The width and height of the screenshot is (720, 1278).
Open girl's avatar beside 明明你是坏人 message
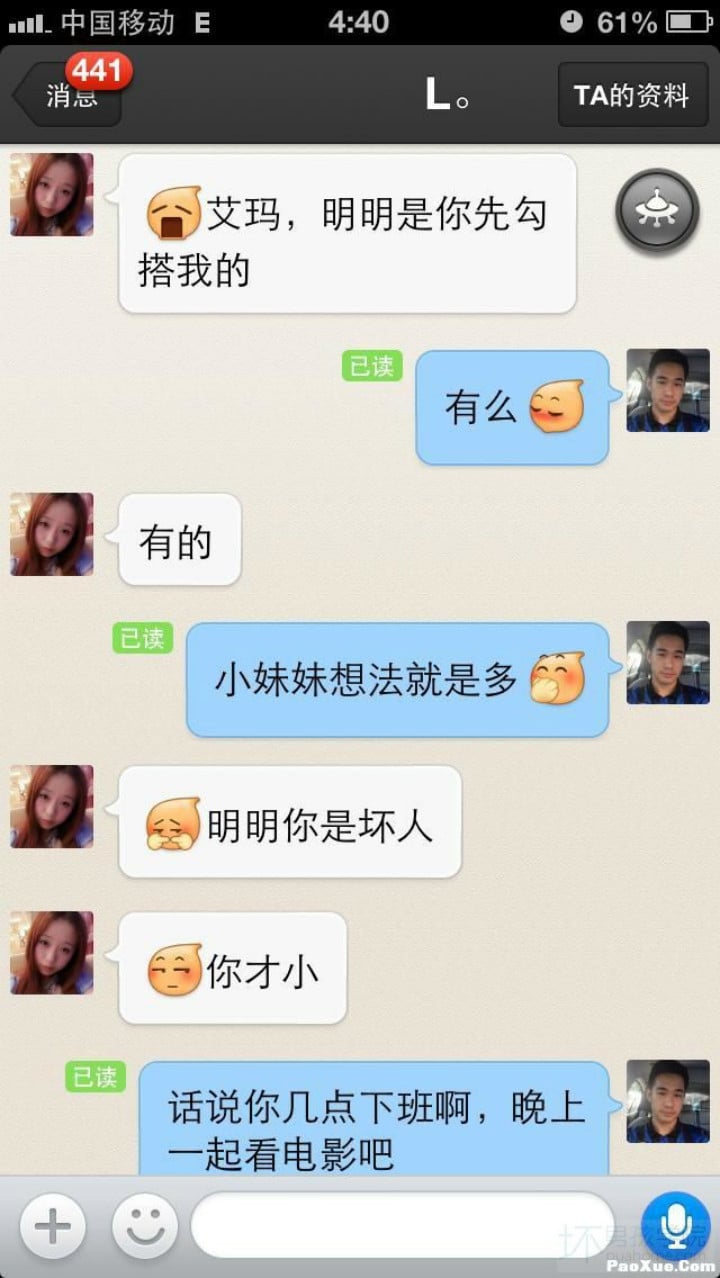(52, 806)
